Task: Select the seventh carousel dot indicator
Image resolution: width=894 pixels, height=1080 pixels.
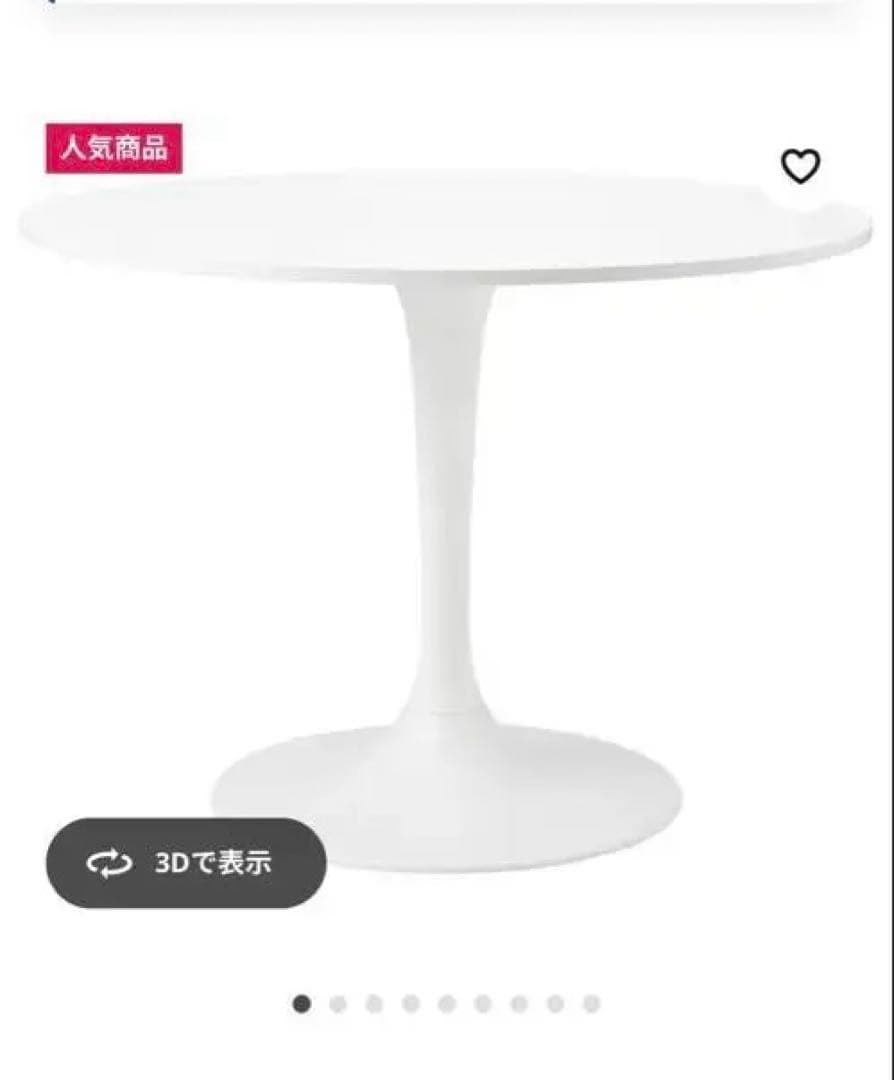Action: 518,1001
